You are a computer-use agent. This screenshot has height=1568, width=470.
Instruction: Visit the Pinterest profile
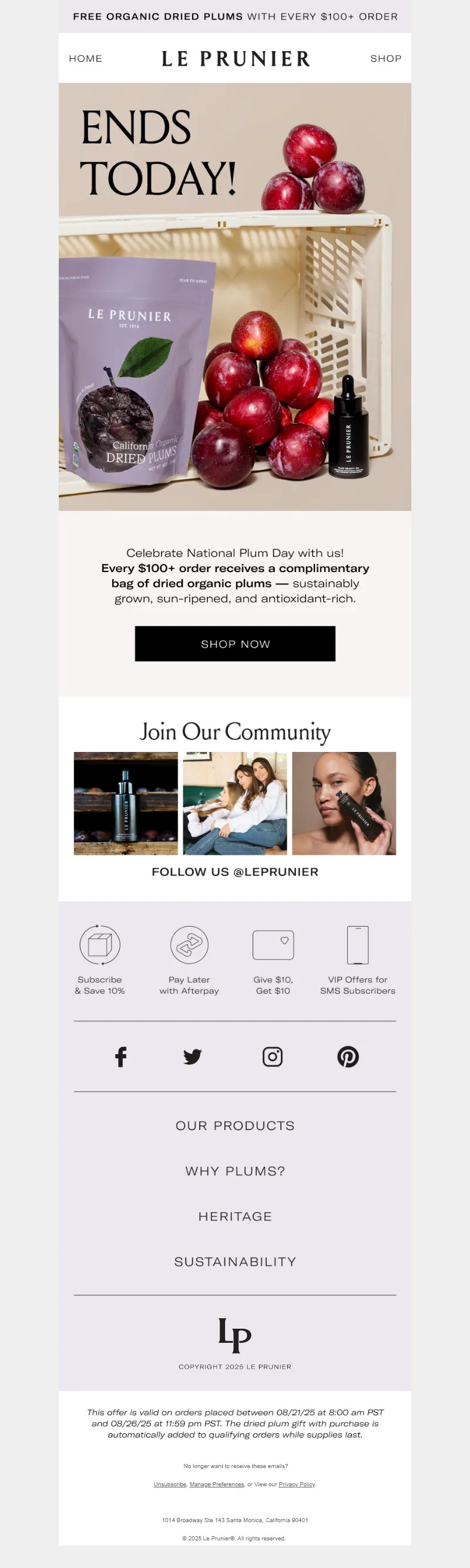coord(348,1056)
